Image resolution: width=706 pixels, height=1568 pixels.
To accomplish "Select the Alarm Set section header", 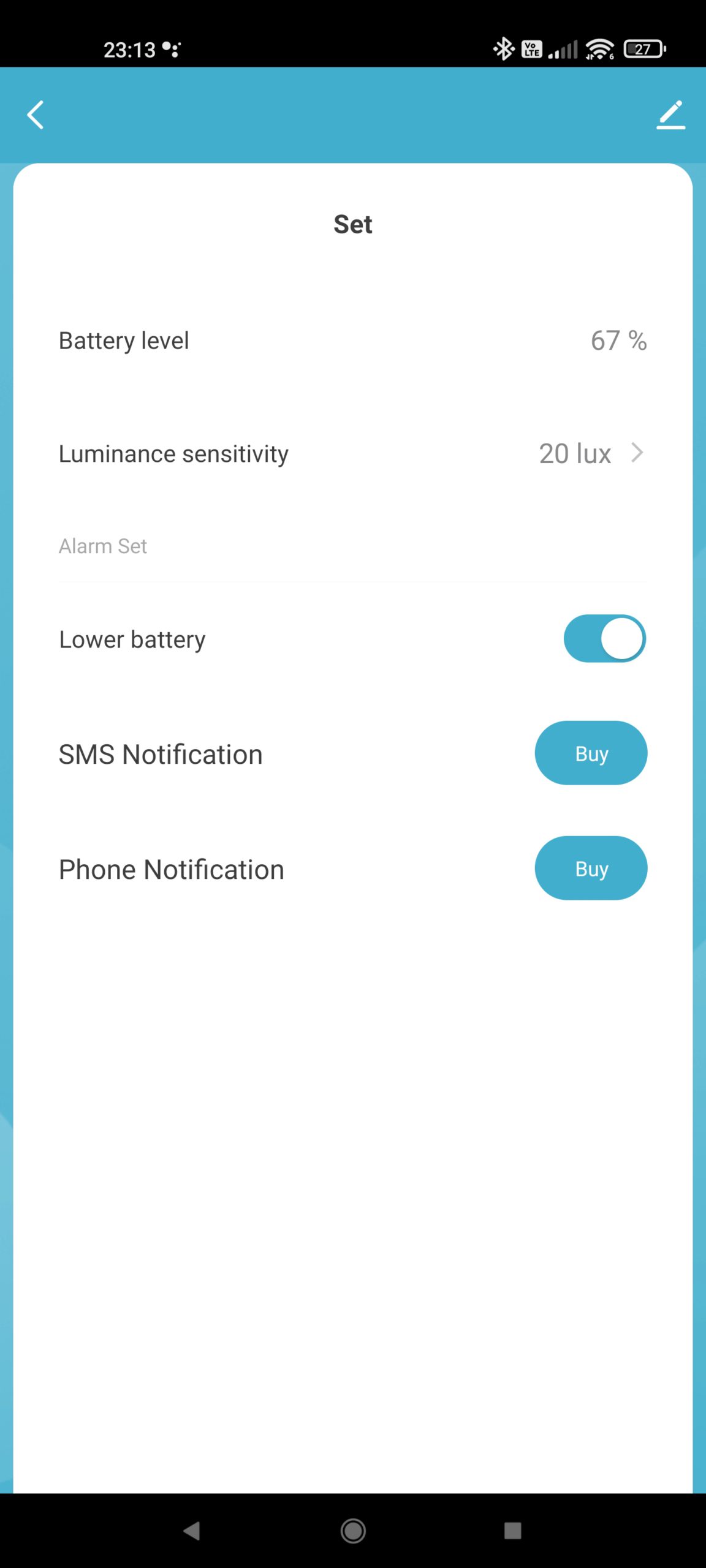I will click(102, 545).
